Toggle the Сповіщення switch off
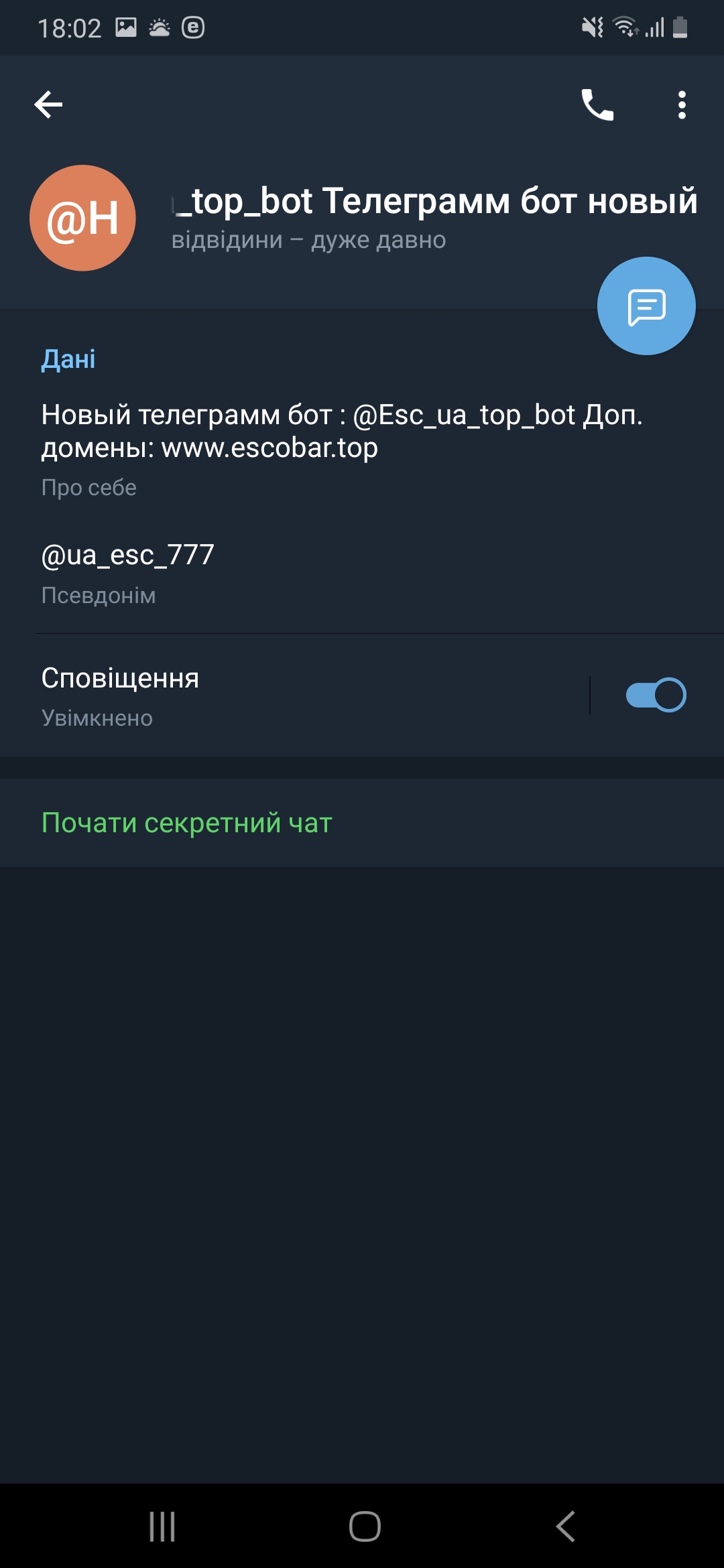The width and height of the screenshot is (724, 1568). click(x=656, y=695)
